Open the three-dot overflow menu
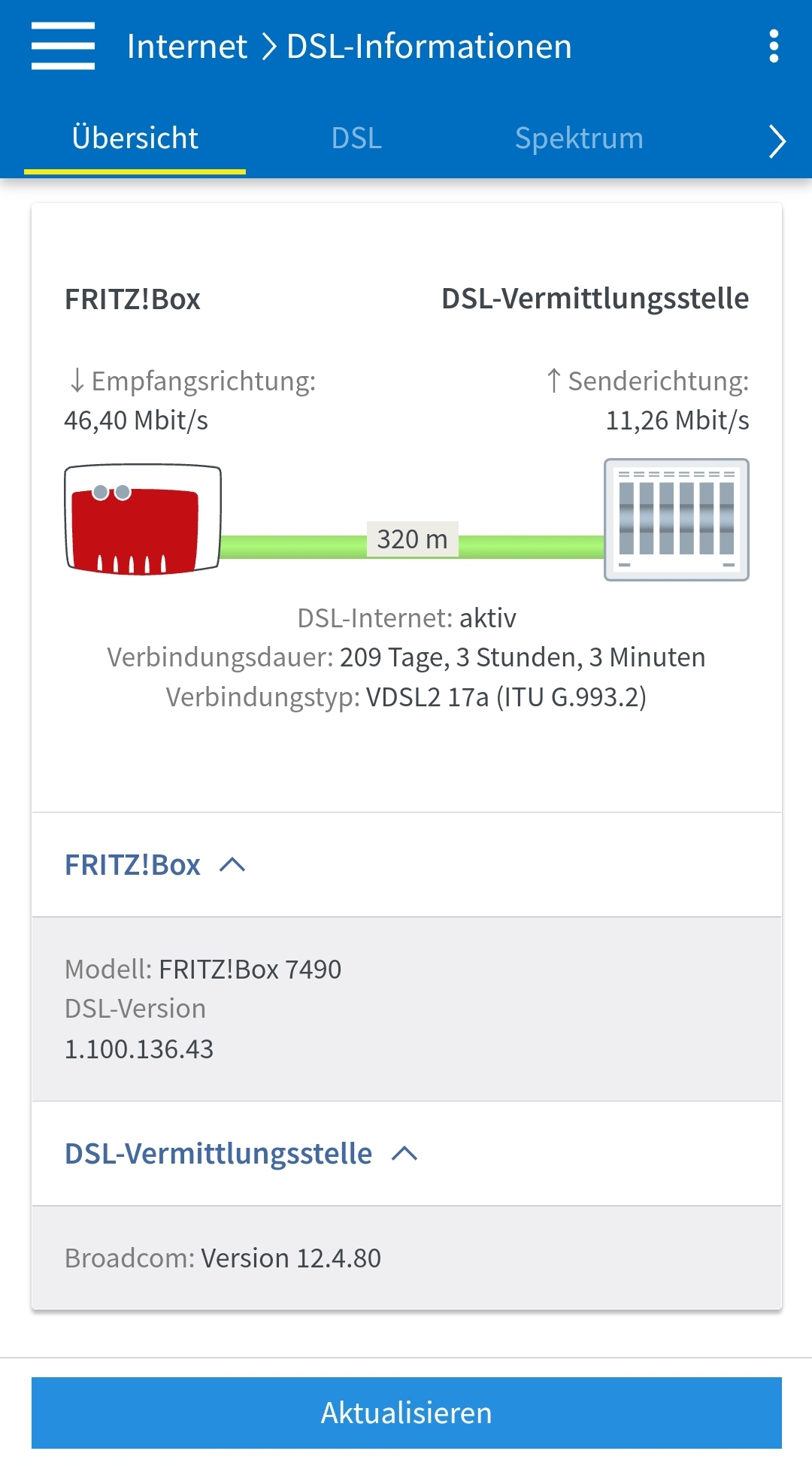The image size is (812, 1466). pos(774,47)
